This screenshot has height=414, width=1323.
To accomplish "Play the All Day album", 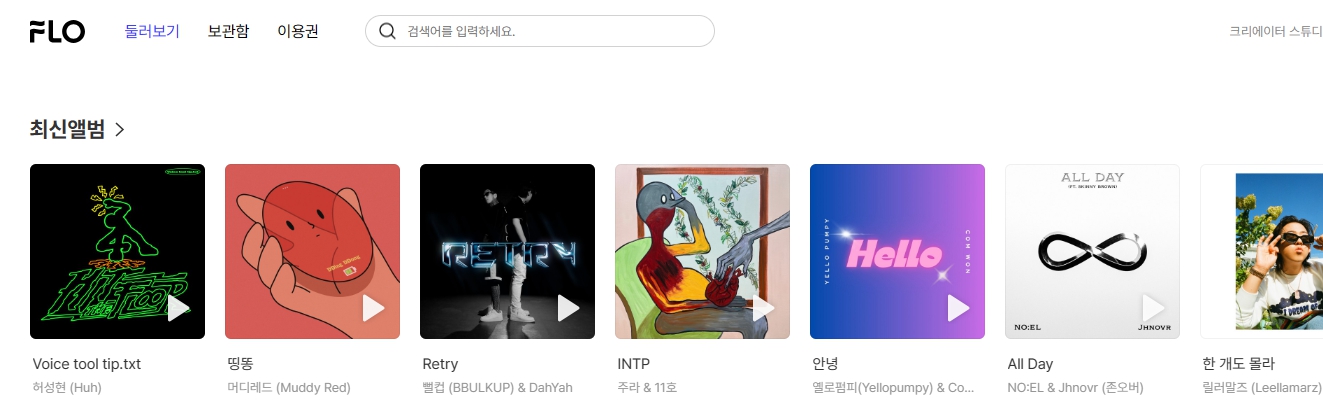I will 1153,308.
